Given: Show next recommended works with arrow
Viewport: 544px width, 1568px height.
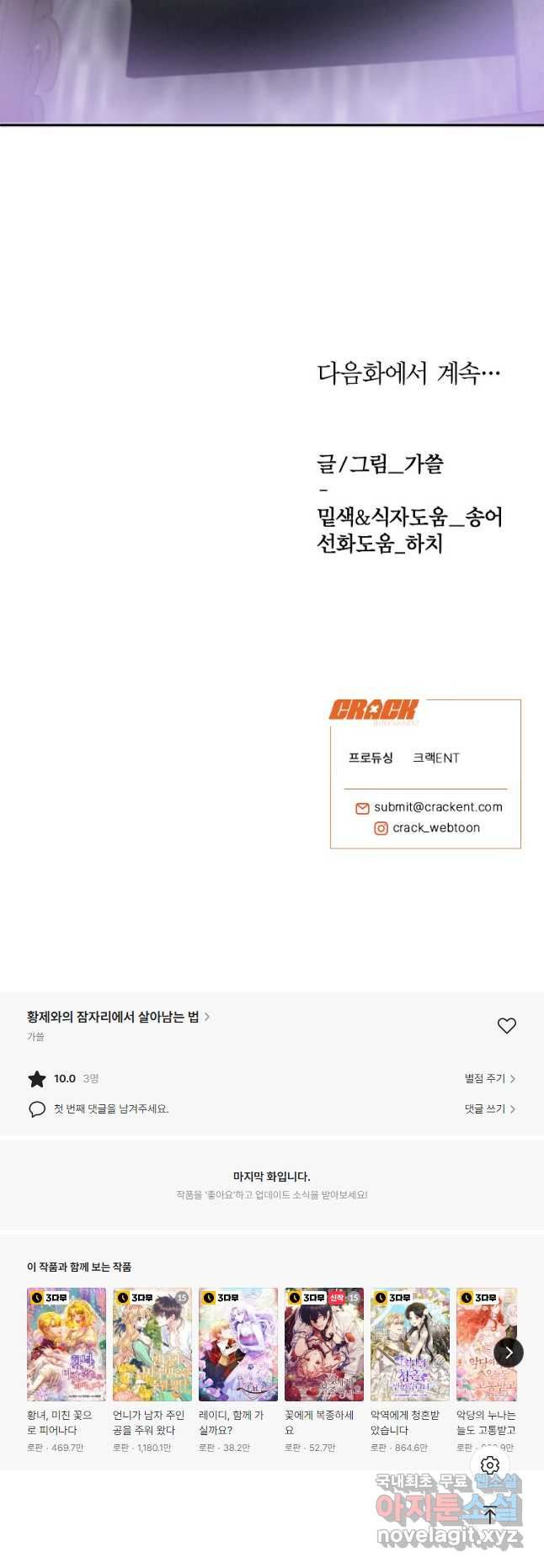Looking at the screenshot, I should point(508,1353).
